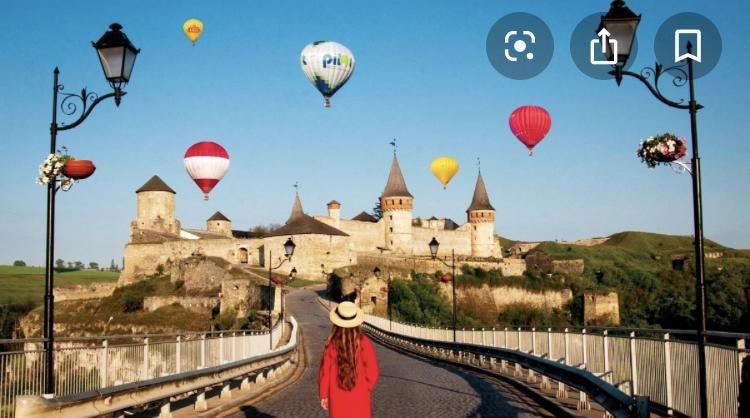The image size is (750, 418).
Task: Bookmark this image
Action: 688,46
